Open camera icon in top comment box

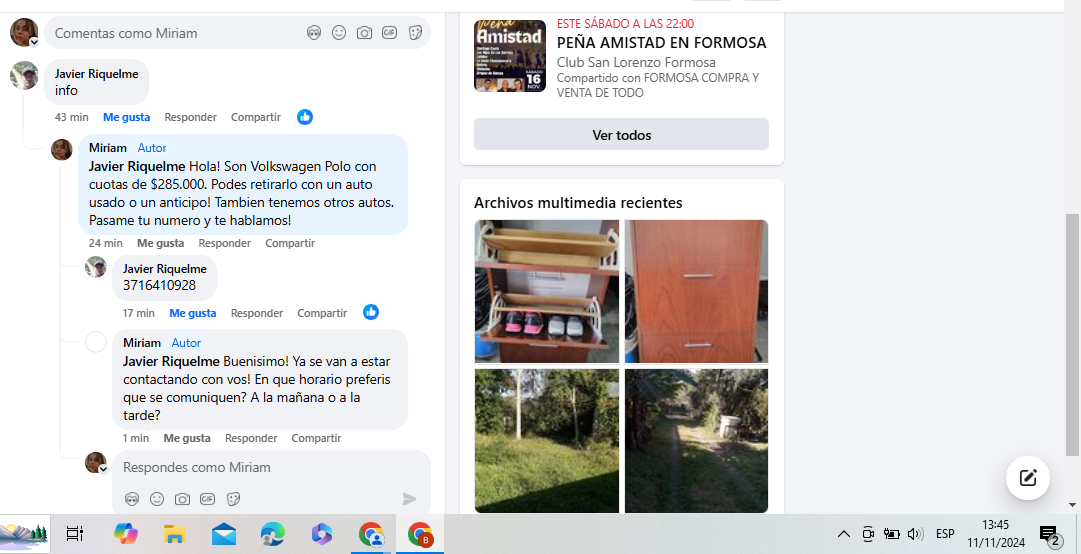point(364,33)
